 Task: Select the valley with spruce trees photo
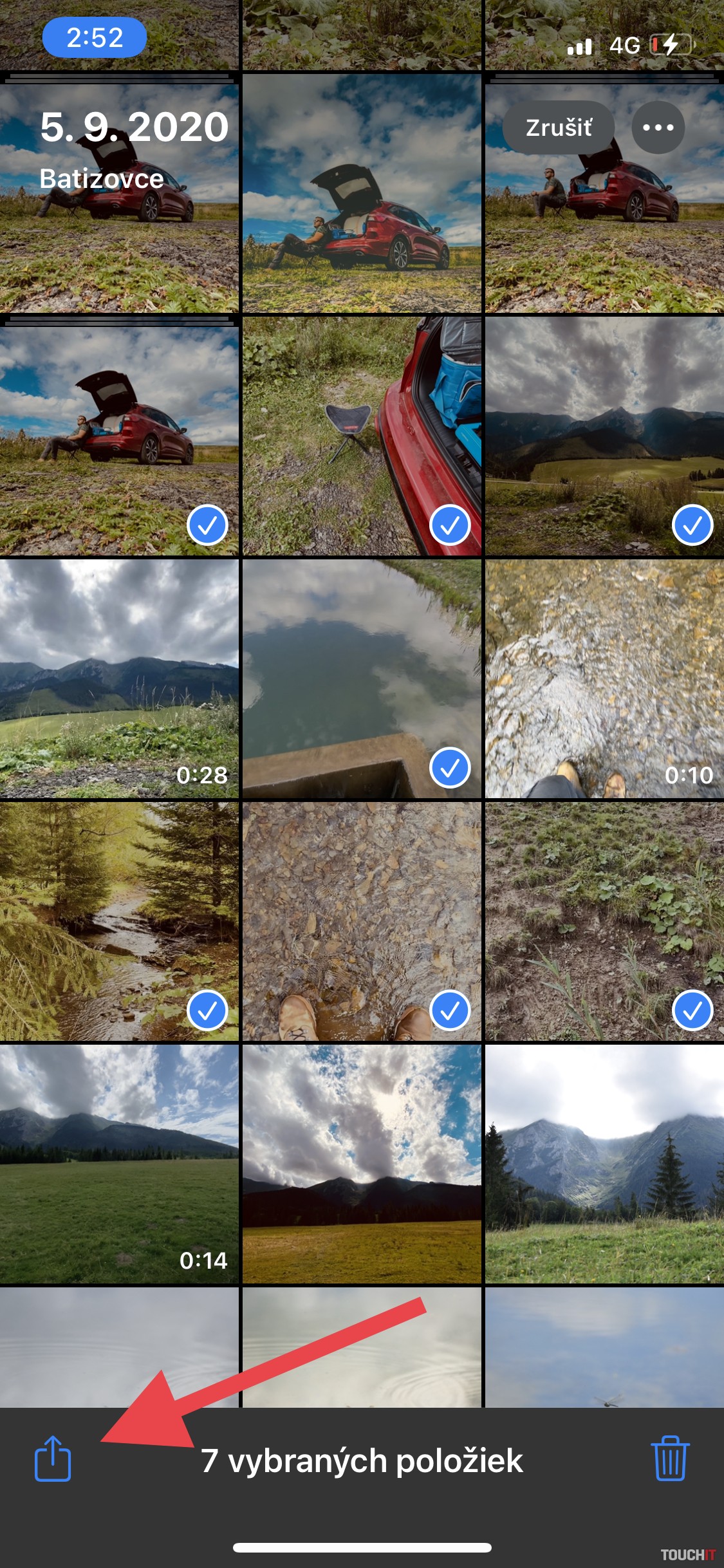pos(604,1164)
